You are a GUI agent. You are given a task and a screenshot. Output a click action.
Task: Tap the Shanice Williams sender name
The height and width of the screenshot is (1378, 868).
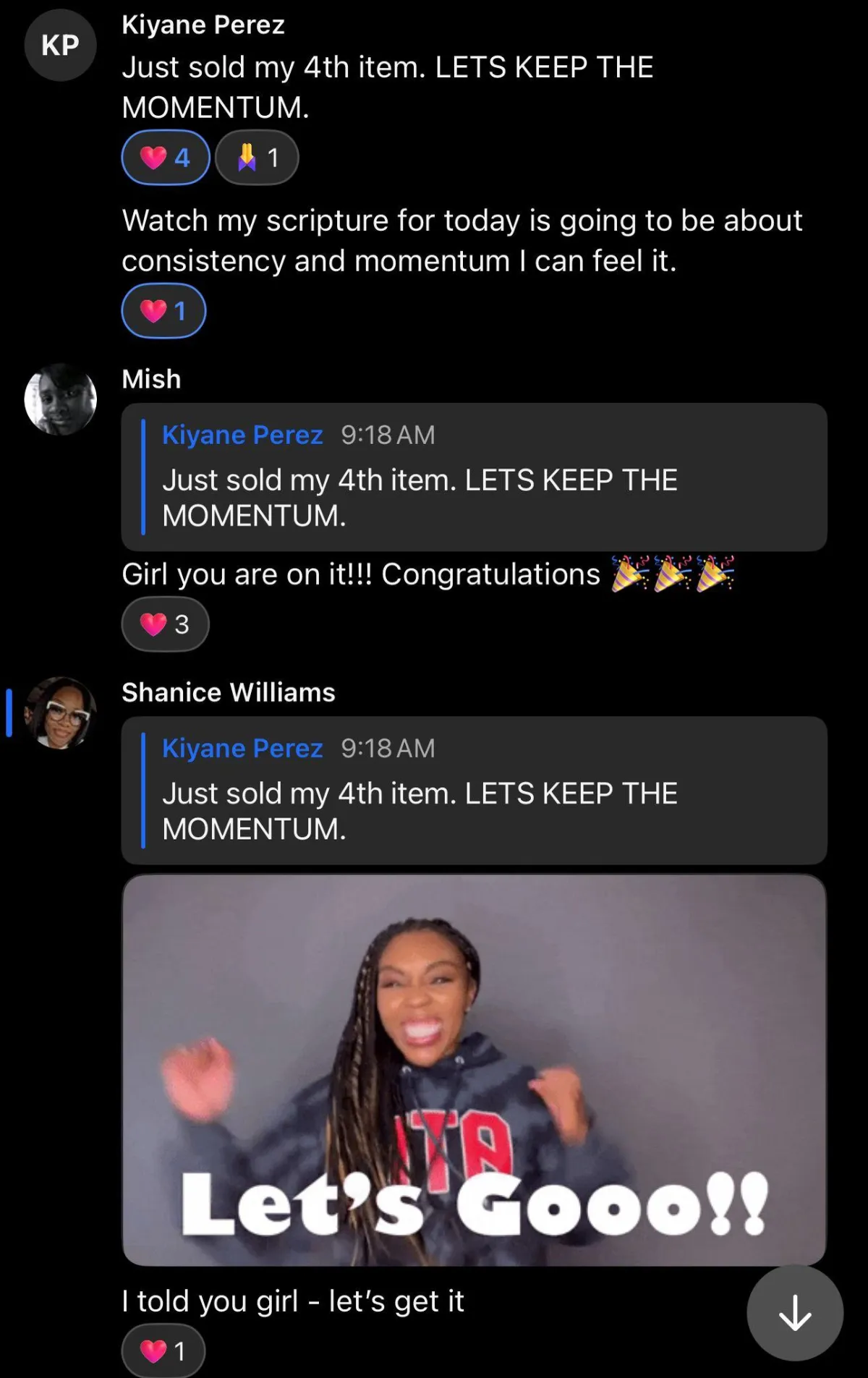(229, 692)
